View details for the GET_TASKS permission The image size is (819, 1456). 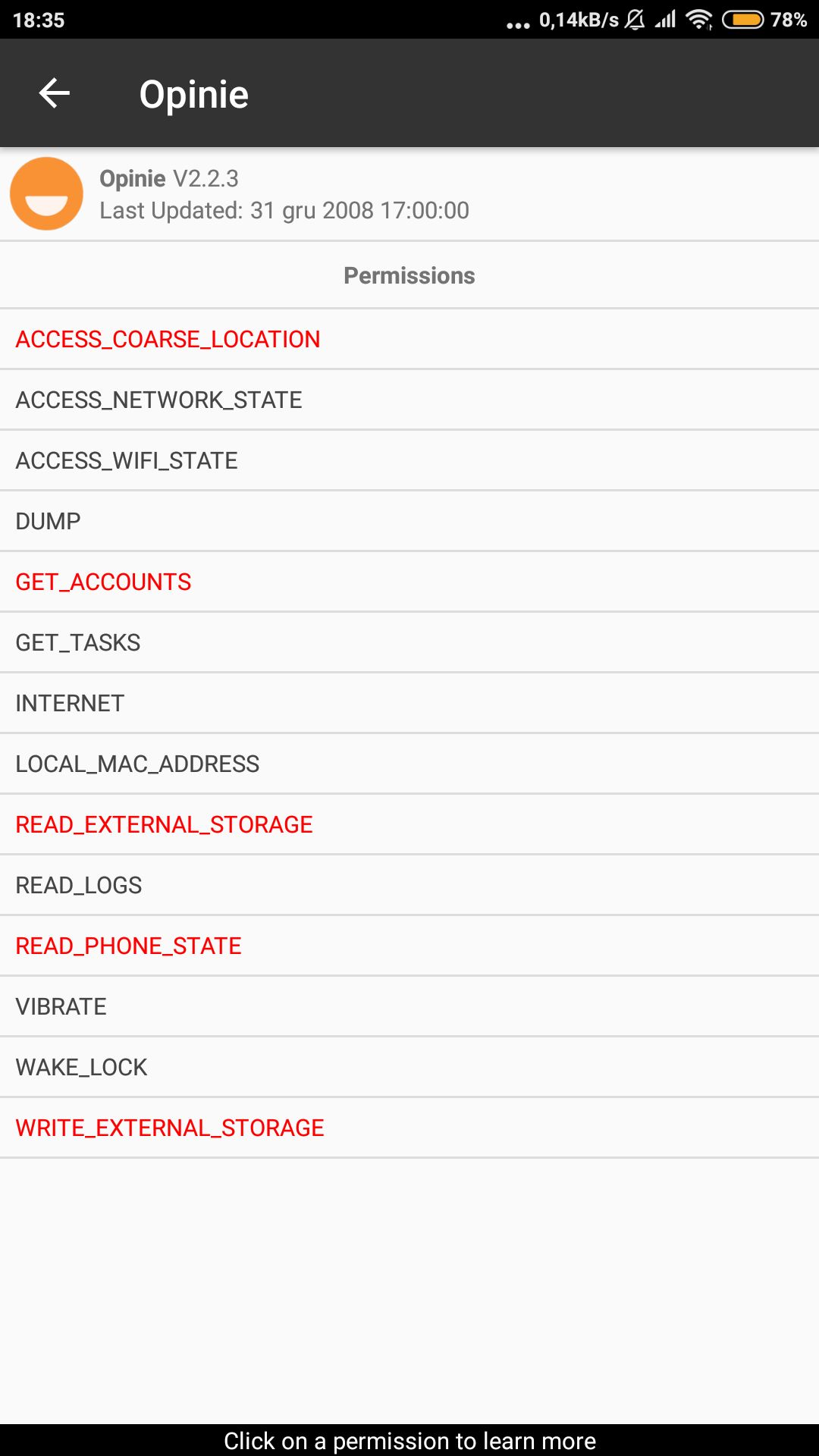(x=409, y=642)
